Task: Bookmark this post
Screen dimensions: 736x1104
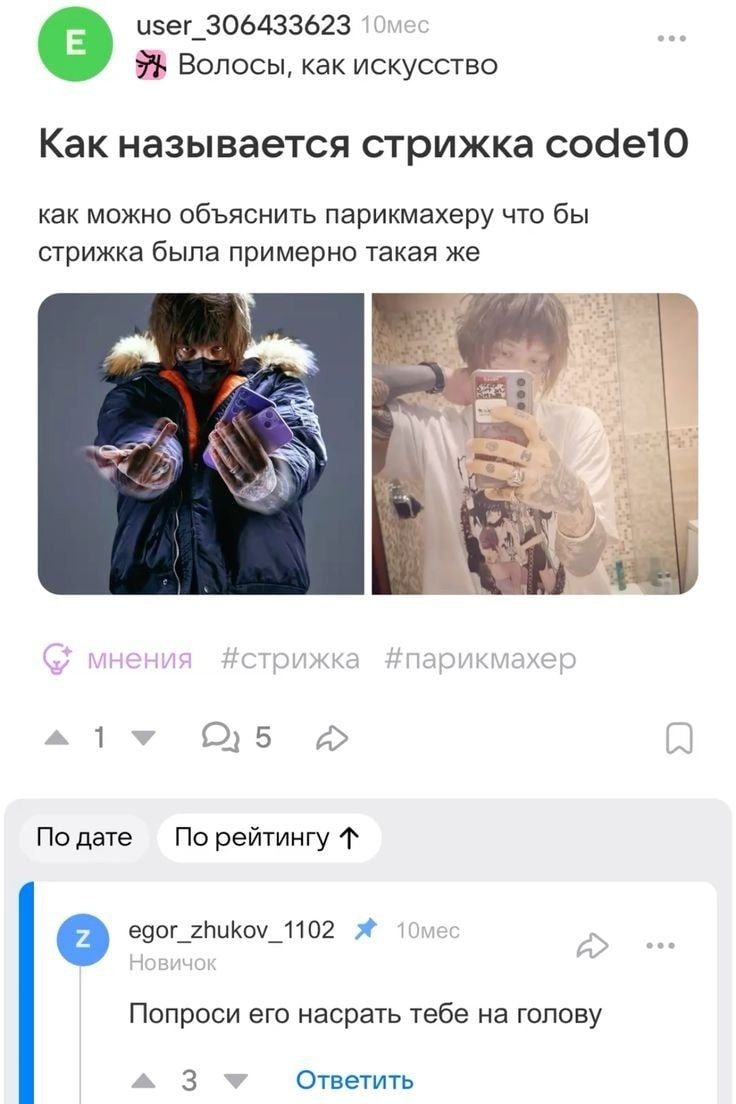Action: [x=679, y=738]
